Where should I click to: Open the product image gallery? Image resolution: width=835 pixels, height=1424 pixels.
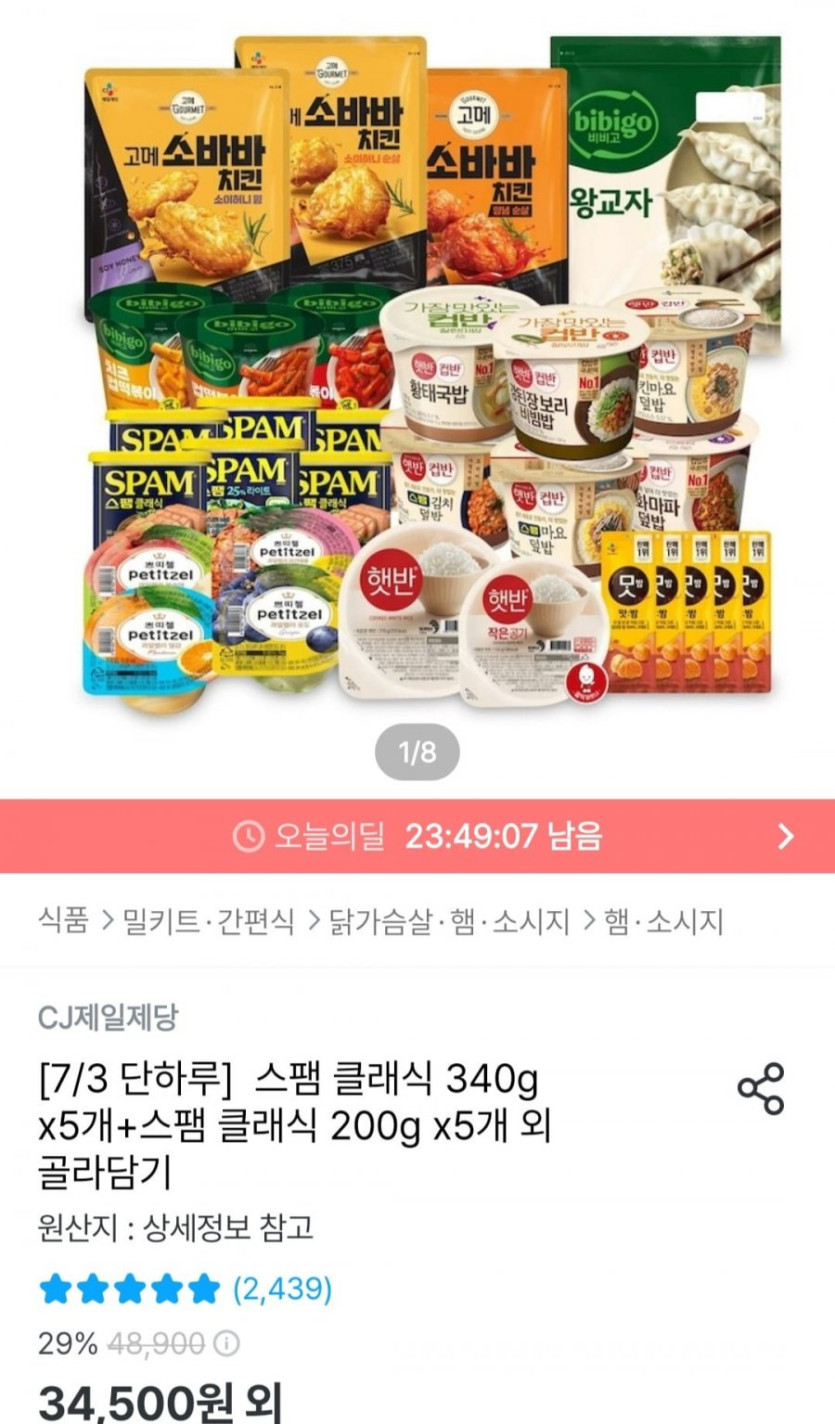tap(417, 380)
